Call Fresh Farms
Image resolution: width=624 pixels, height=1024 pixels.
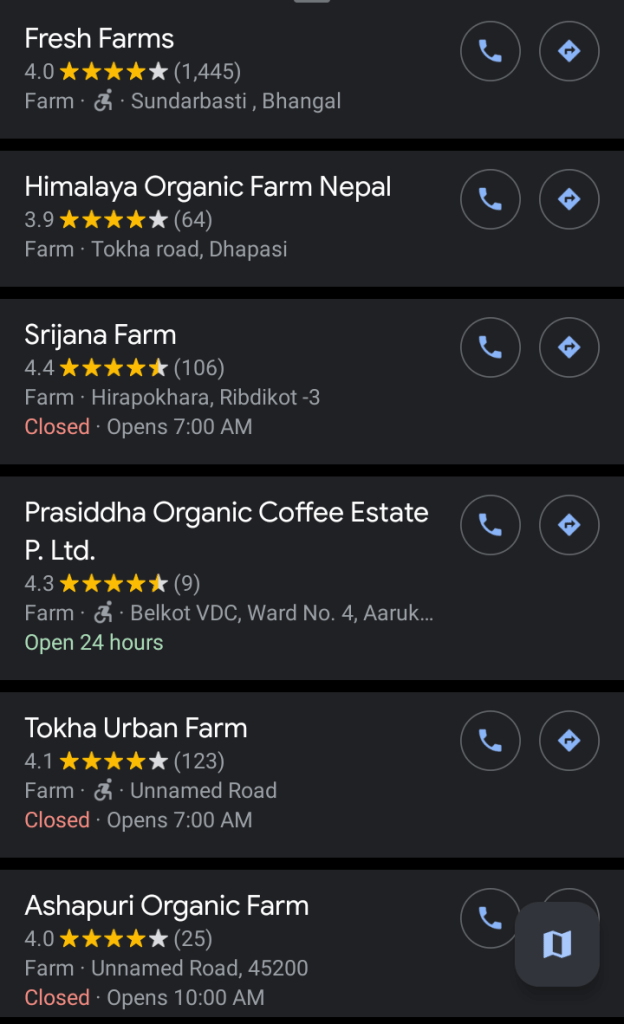point(490,51)
